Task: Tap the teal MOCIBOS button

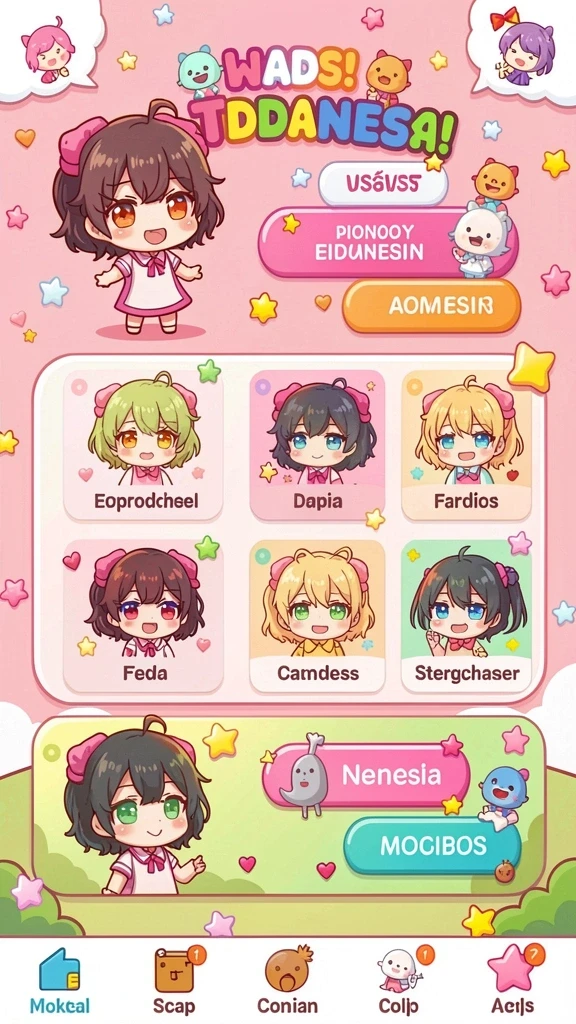Action: [x=432, y=846]
